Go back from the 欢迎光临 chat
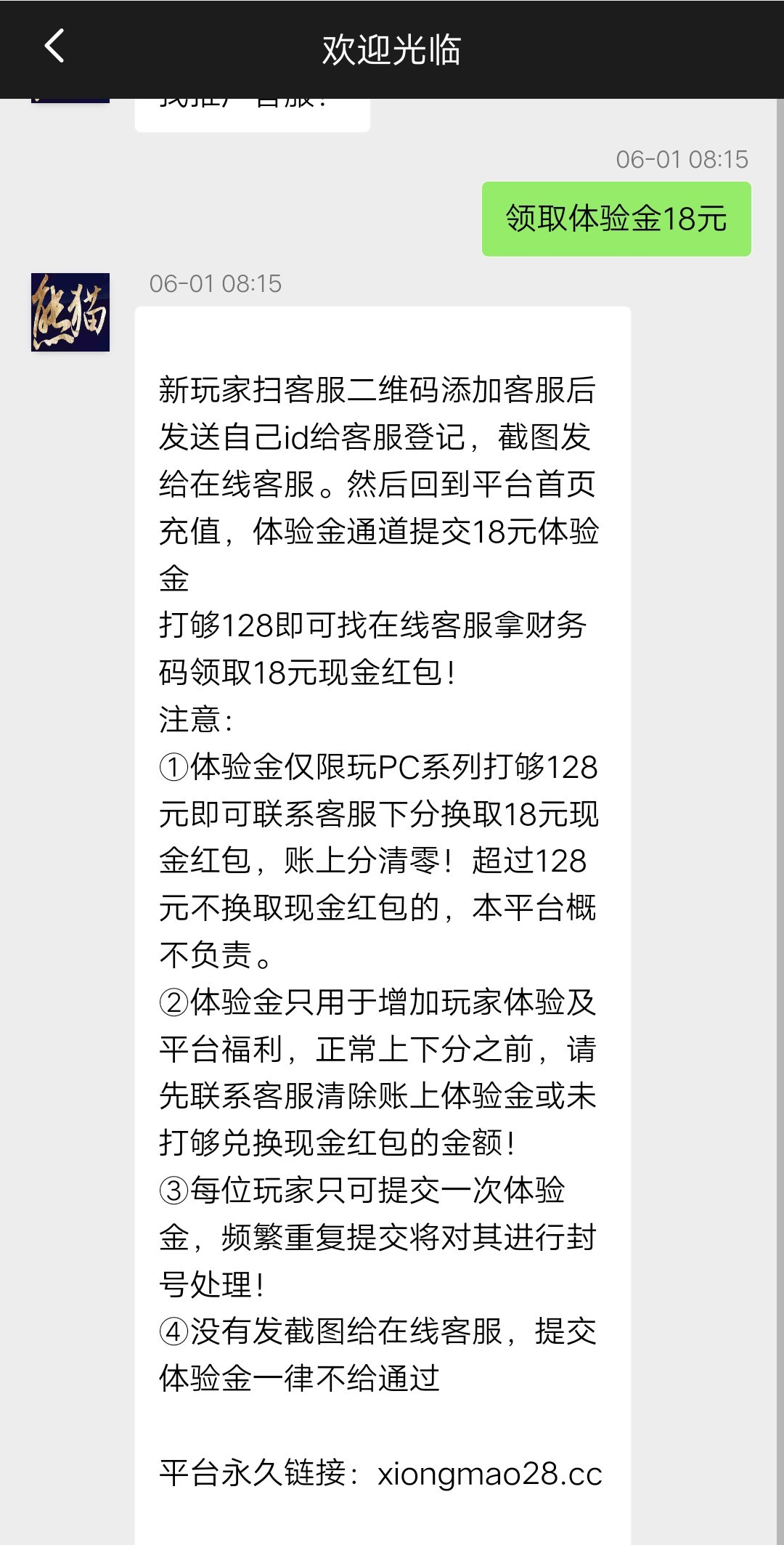Viewport: 784px width, 1545px height. pos(55,47)
